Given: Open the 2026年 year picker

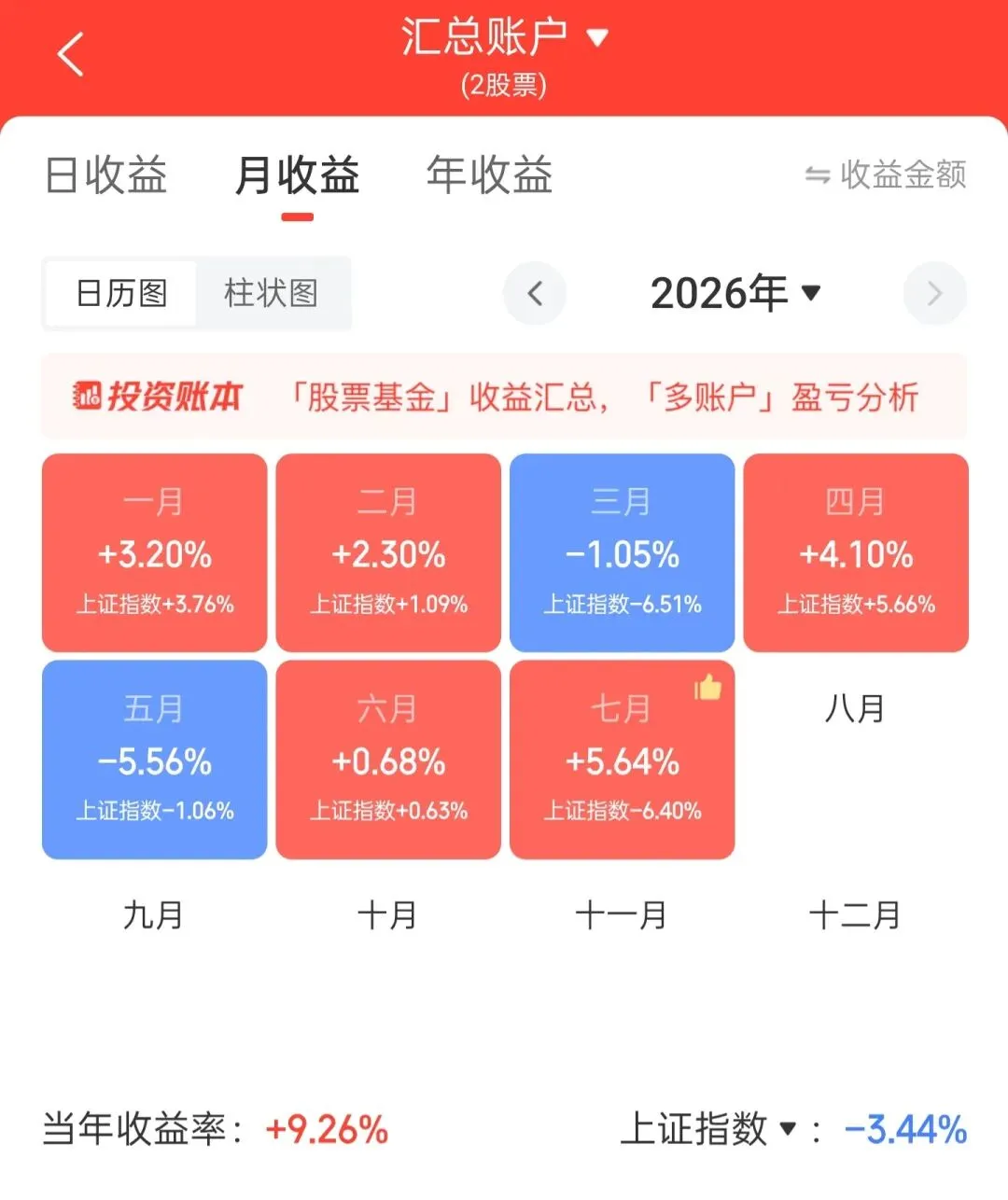Looking at the screenshot, I should 735,294.
